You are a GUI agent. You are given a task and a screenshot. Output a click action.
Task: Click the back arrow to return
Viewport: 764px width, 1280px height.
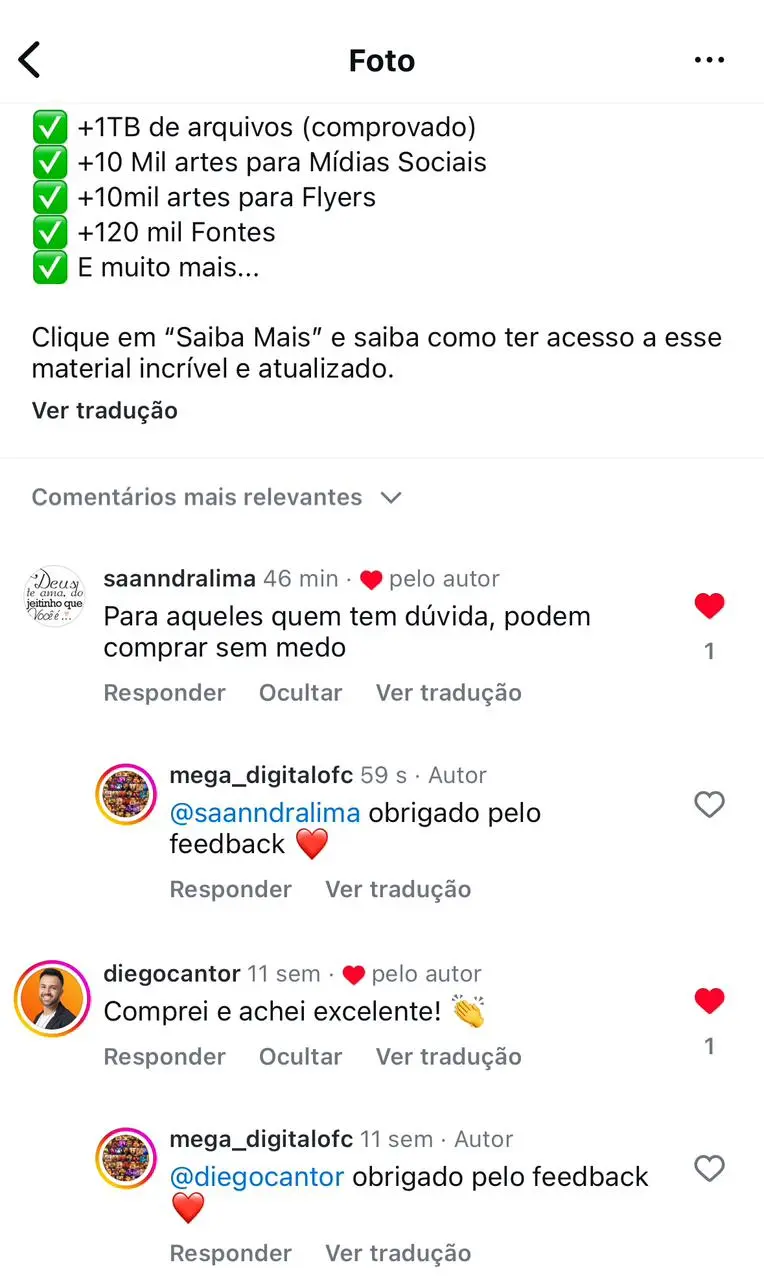(x=30, y=59)
